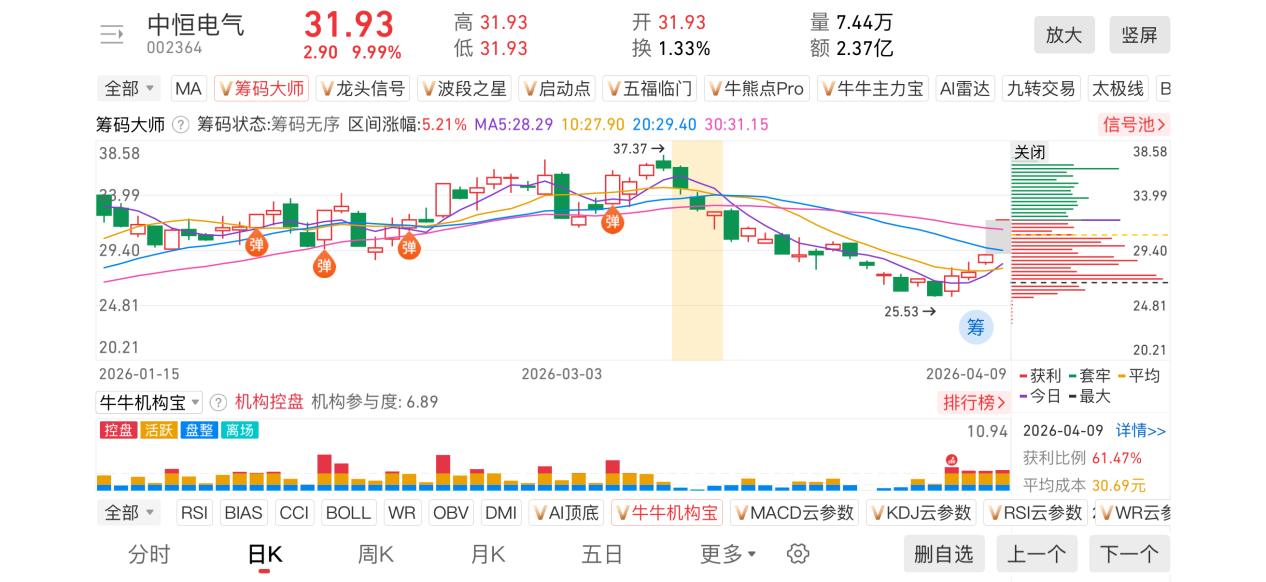Open the stock list menu icon
Screen dimensions: 1266x582
112,35
